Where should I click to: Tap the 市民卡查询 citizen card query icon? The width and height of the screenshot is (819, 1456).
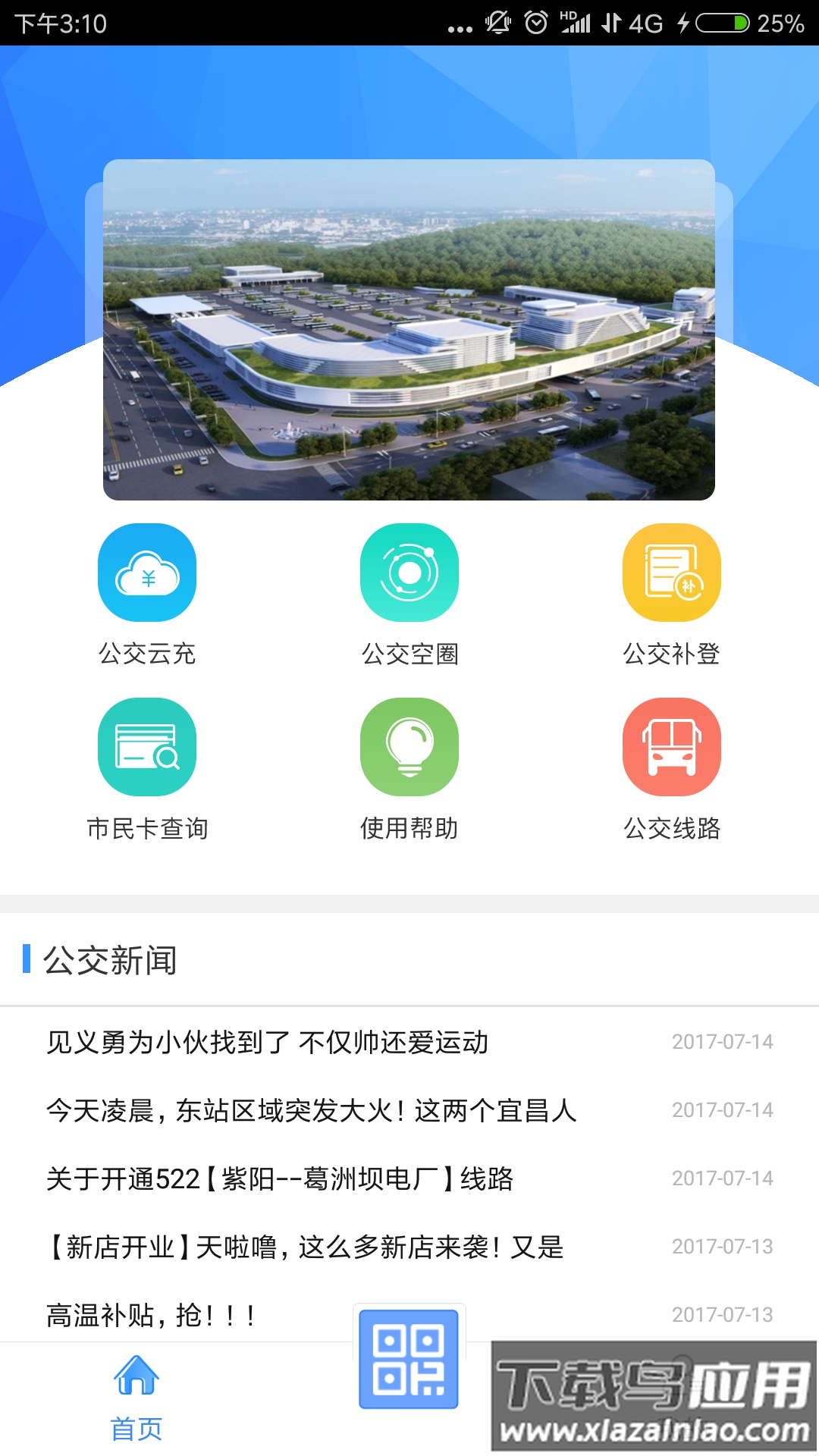pos(146,747)
